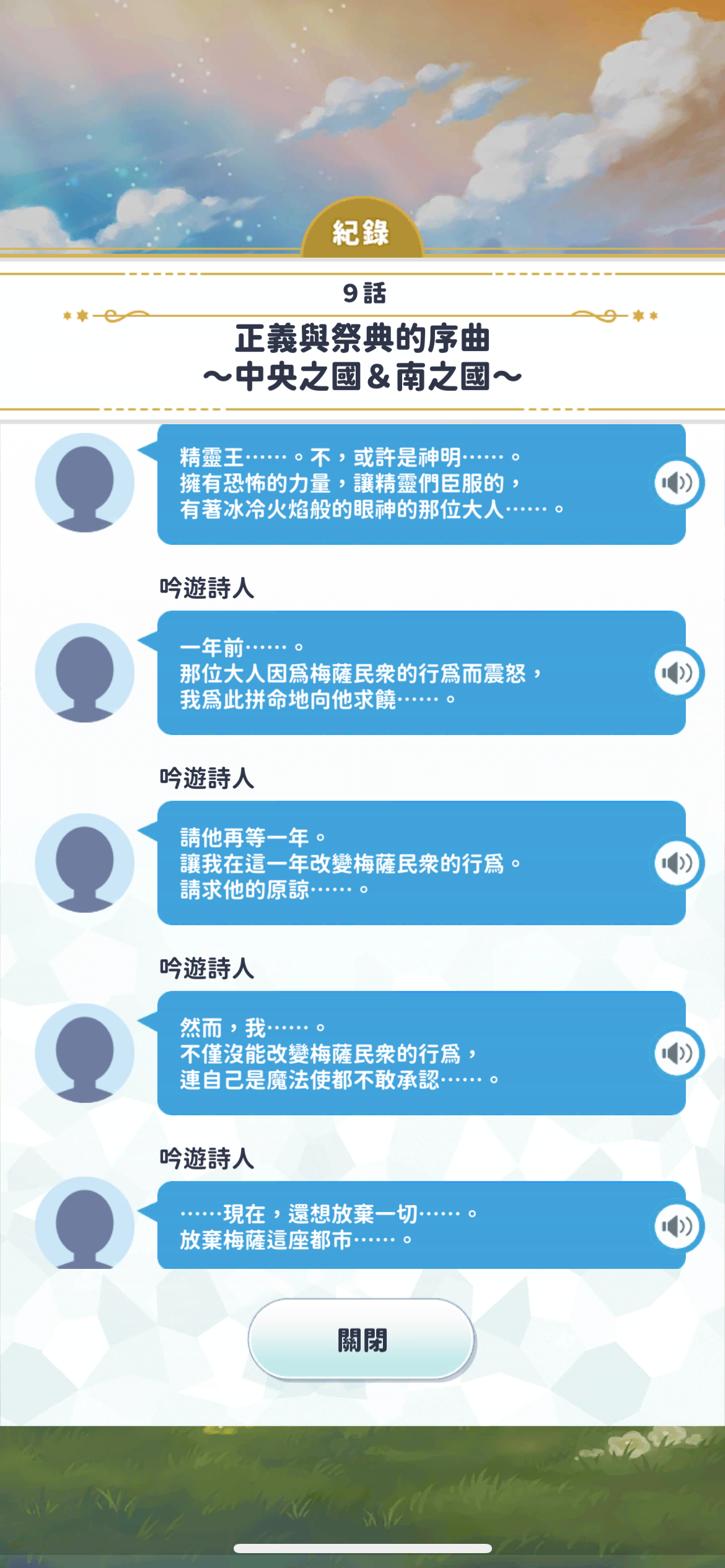Image resolution: width=725 pixels, height=1568 pixels.
Task: Play voice for the 請他再等一年 line
Action: click(x=677, y=863)
